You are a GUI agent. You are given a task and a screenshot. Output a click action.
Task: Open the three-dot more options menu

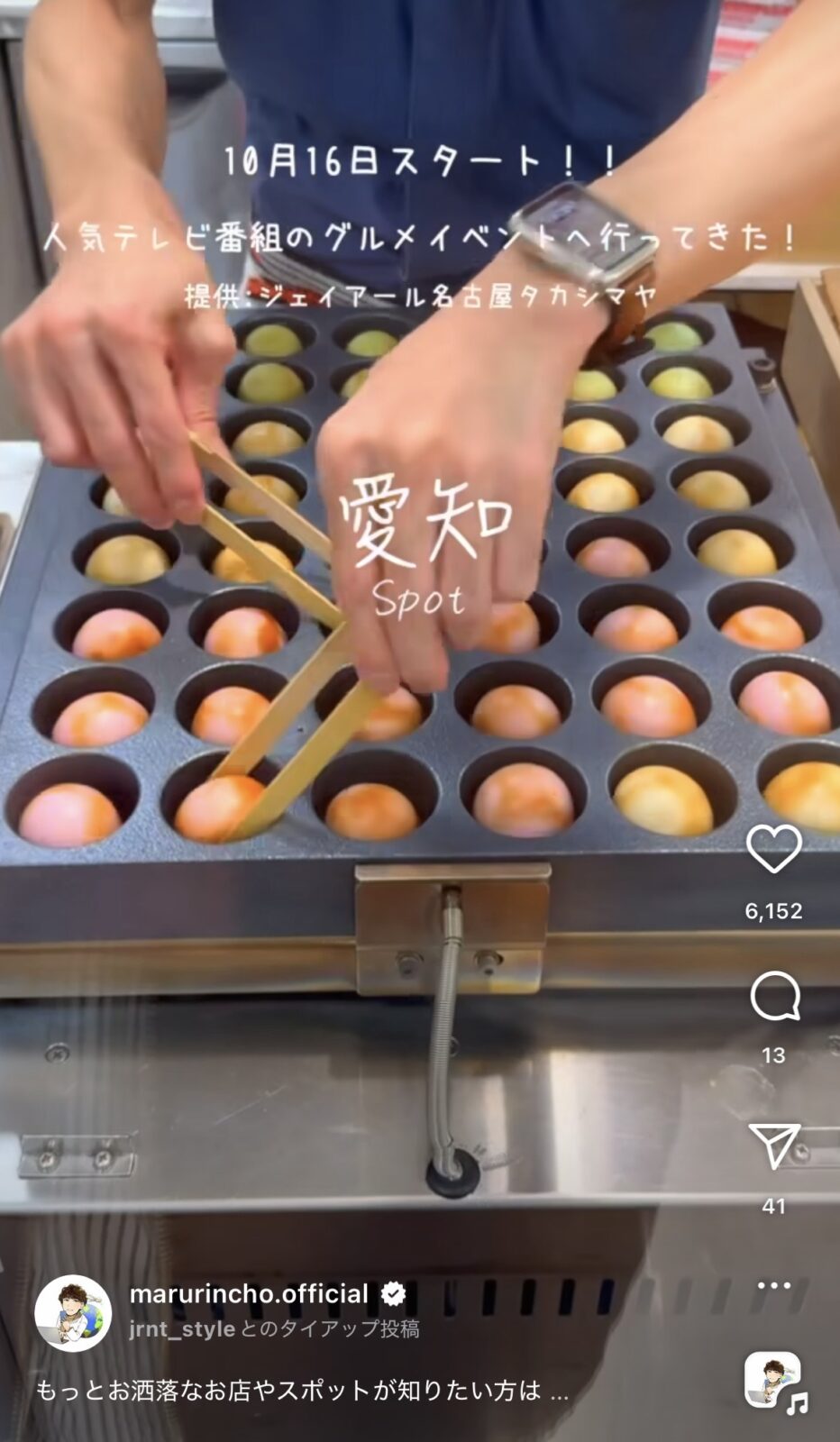tap(773, 1285)
